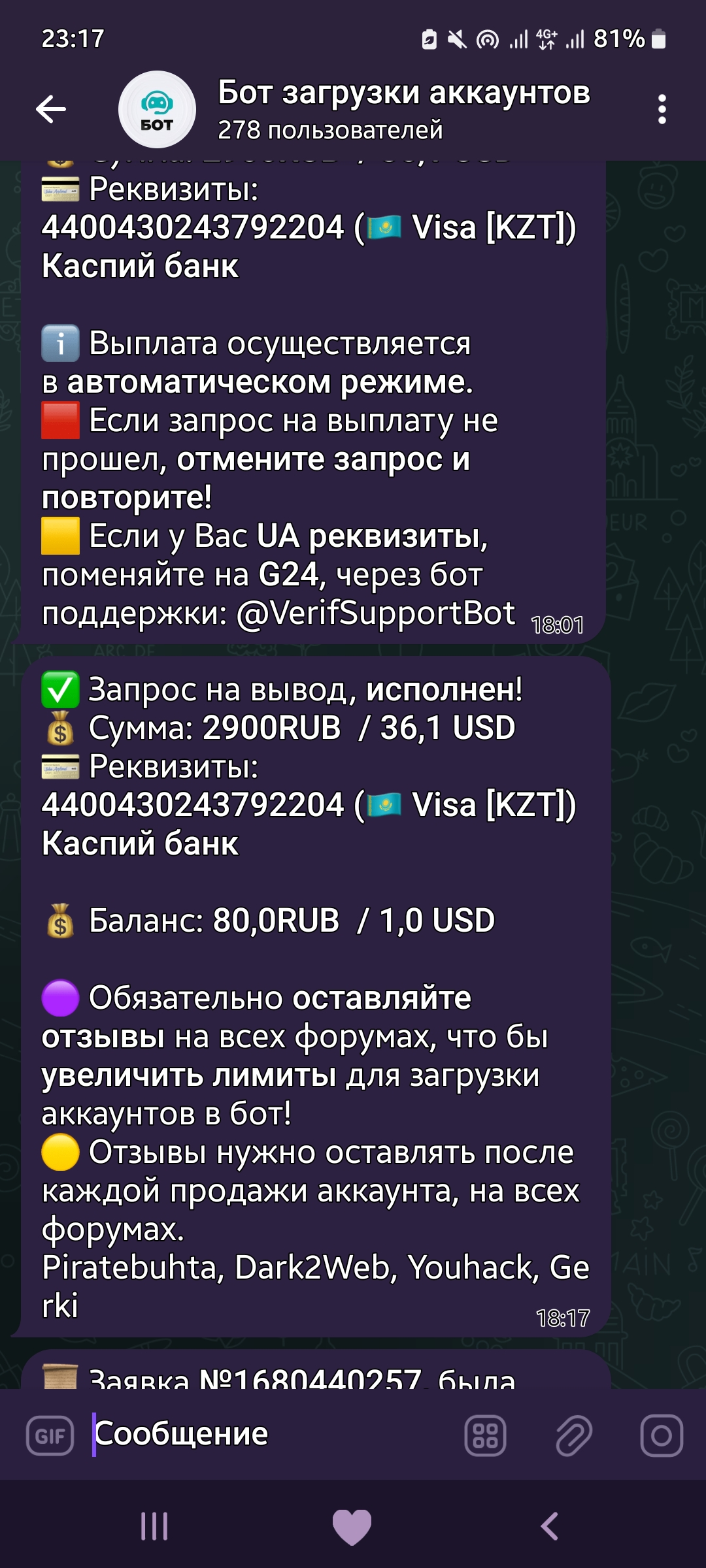Open the three-dot overflow menu
Image resolution: width=706 pixels, height=1568 pixels.
[x=662, y=109]
